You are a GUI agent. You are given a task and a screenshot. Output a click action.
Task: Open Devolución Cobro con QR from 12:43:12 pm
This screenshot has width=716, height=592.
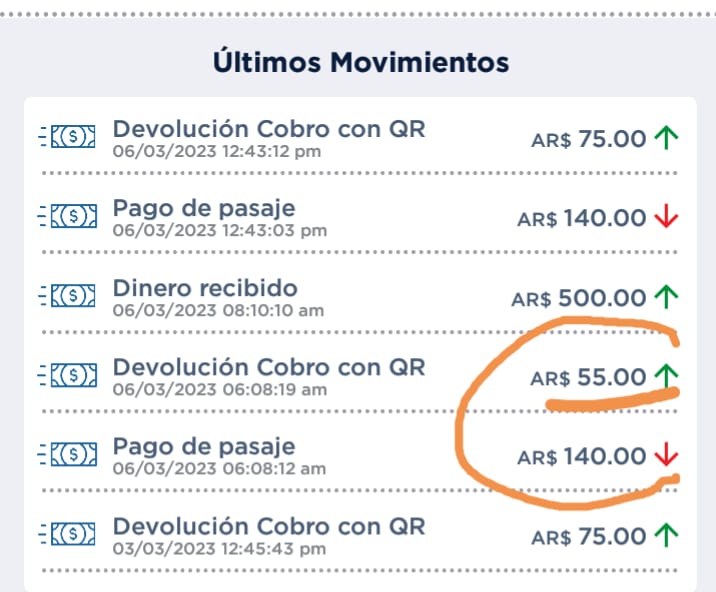pos(268,137)
